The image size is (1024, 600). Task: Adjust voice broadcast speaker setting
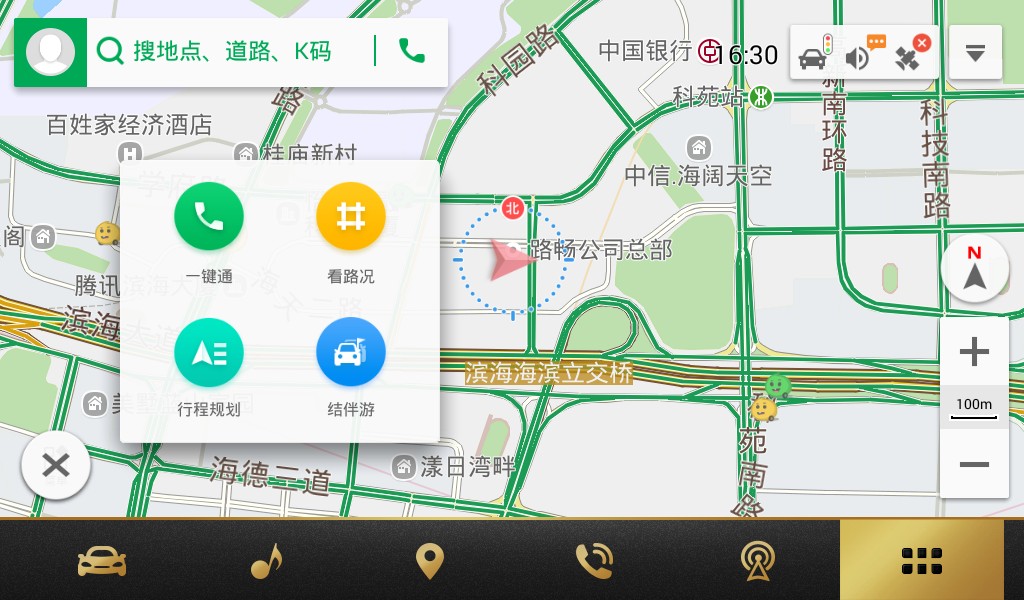(x=861, y=55)
